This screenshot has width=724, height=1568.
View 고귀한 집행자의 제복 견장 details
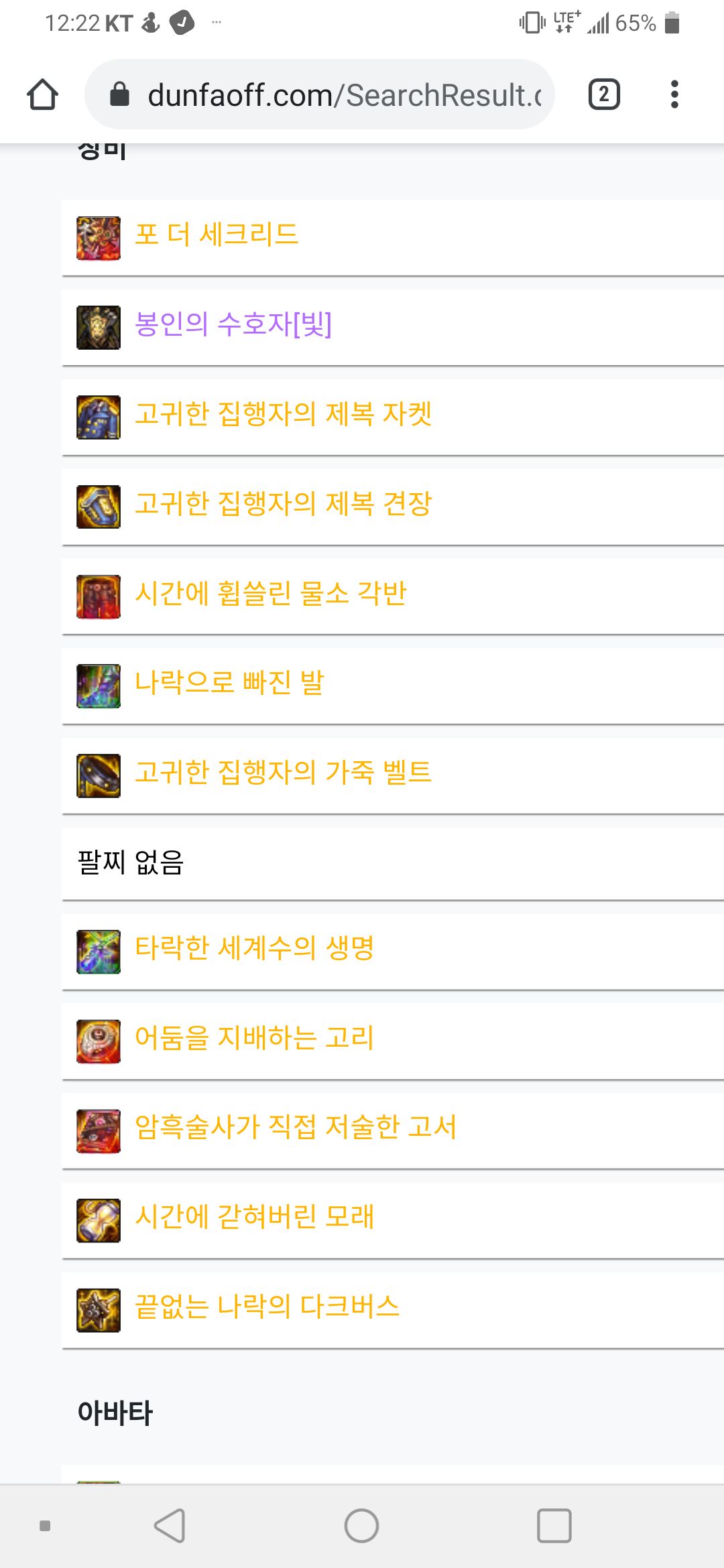[x=282, y=504]
